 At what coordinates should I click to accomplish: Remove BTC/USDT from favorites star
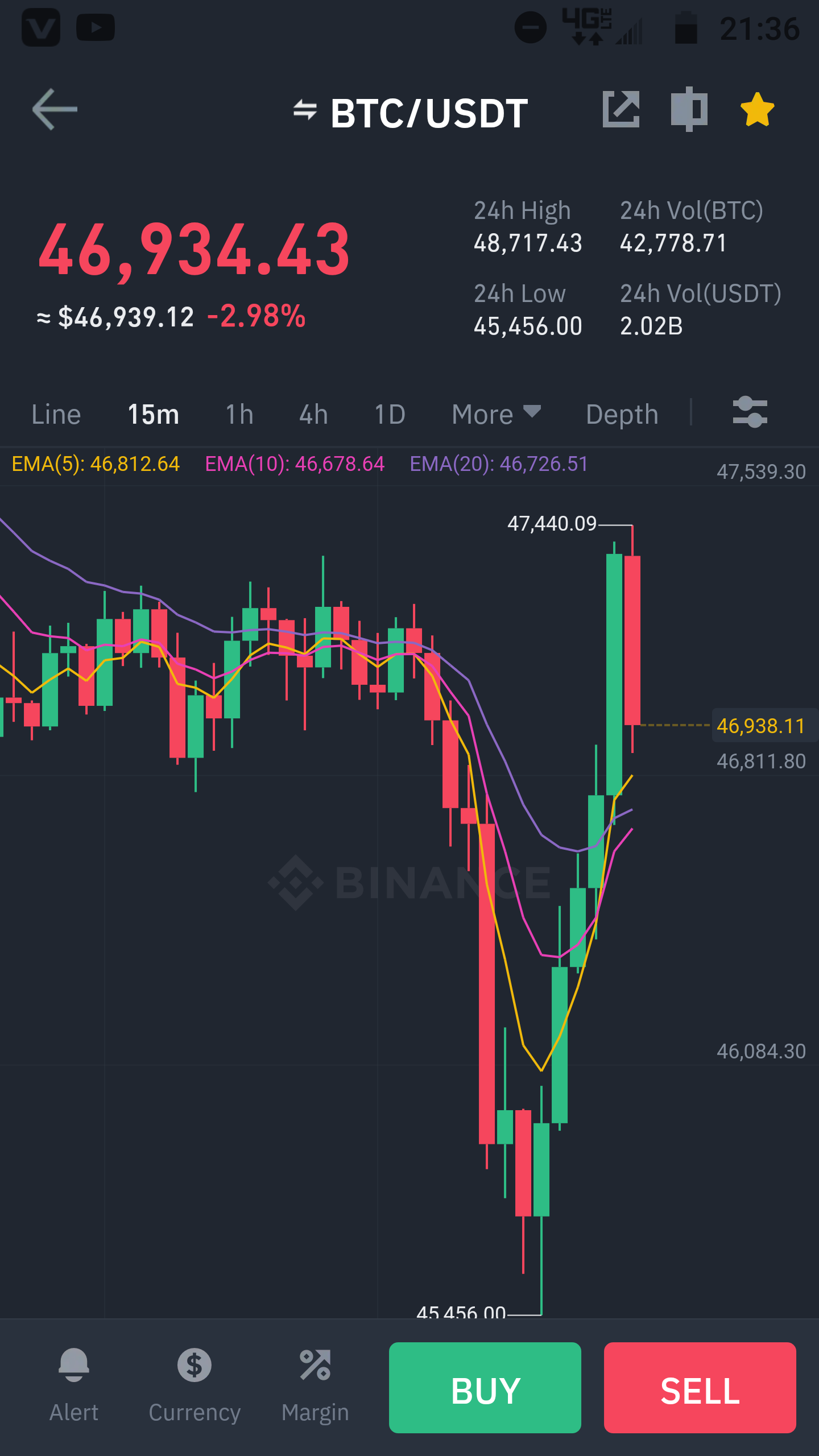tap(758, 109)
